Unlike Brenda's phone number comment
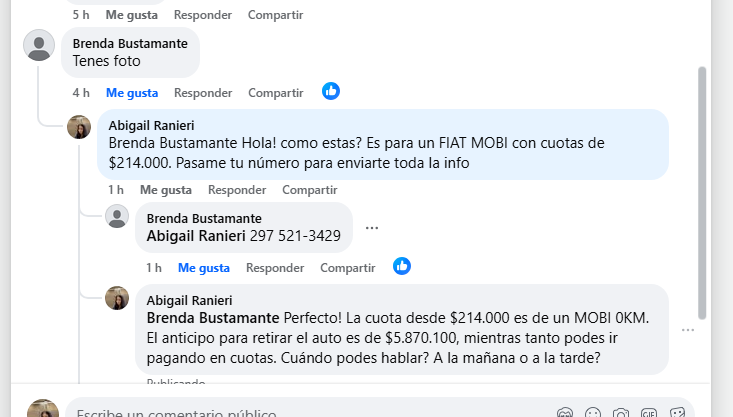733x417 pixels. click(x=204, y=267)
